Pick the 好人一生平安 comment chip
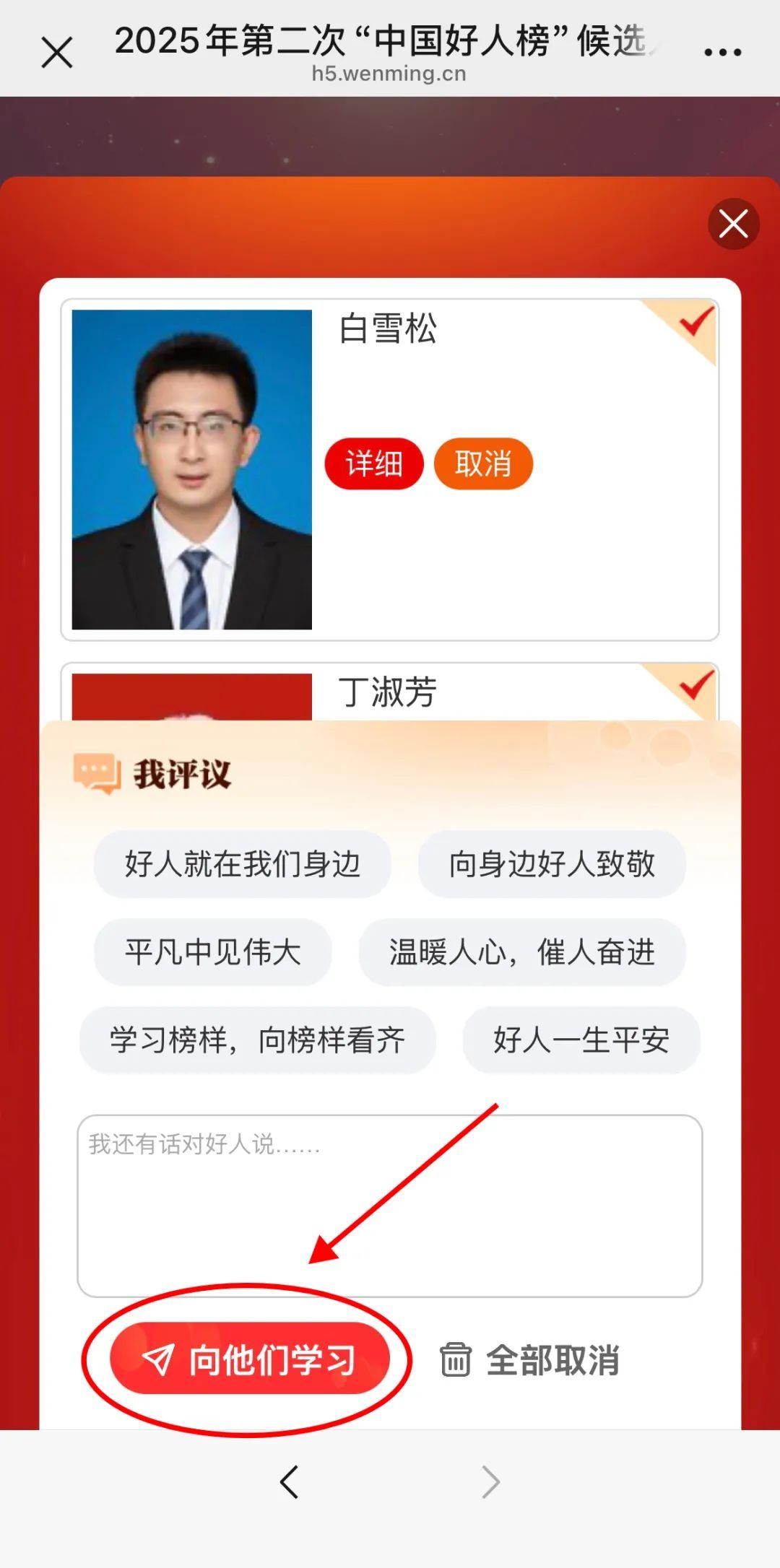Viewport: 780px width, 1568px height. point(581,1040)
